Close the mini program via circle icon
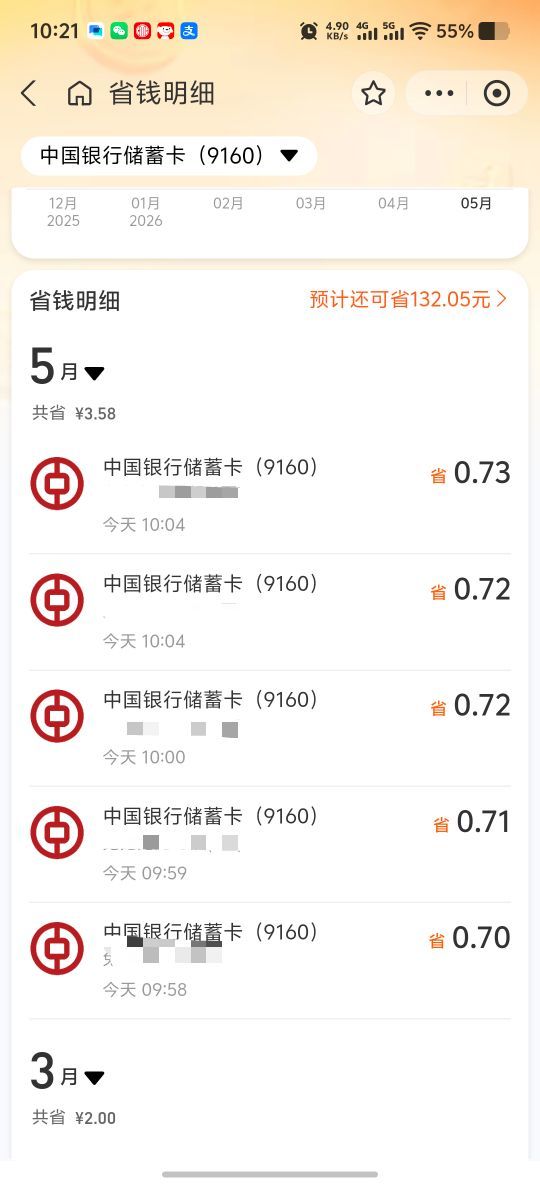The width and height of the screenshot is (540, 1188). (x=496, y=93)
